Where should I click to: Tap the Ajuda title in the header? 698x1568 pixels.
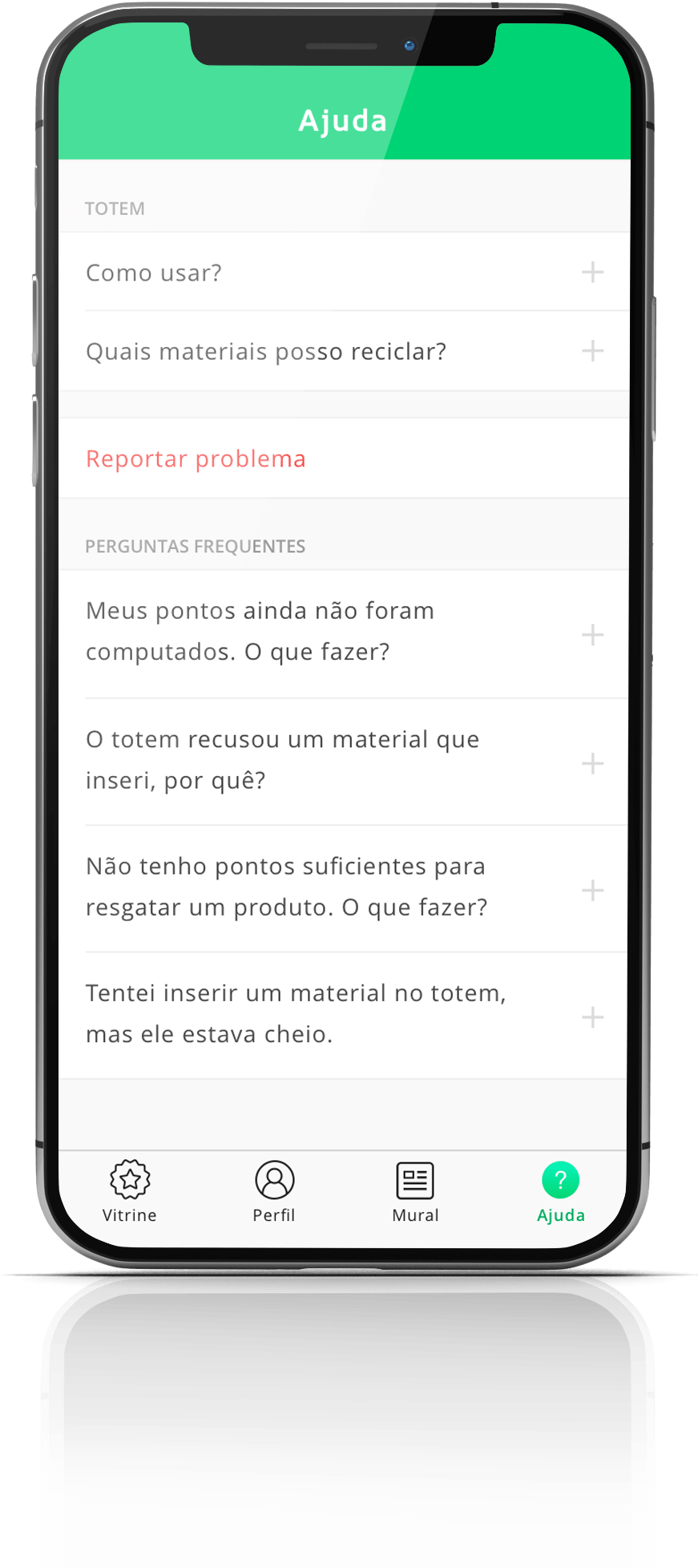click(343, 119)
